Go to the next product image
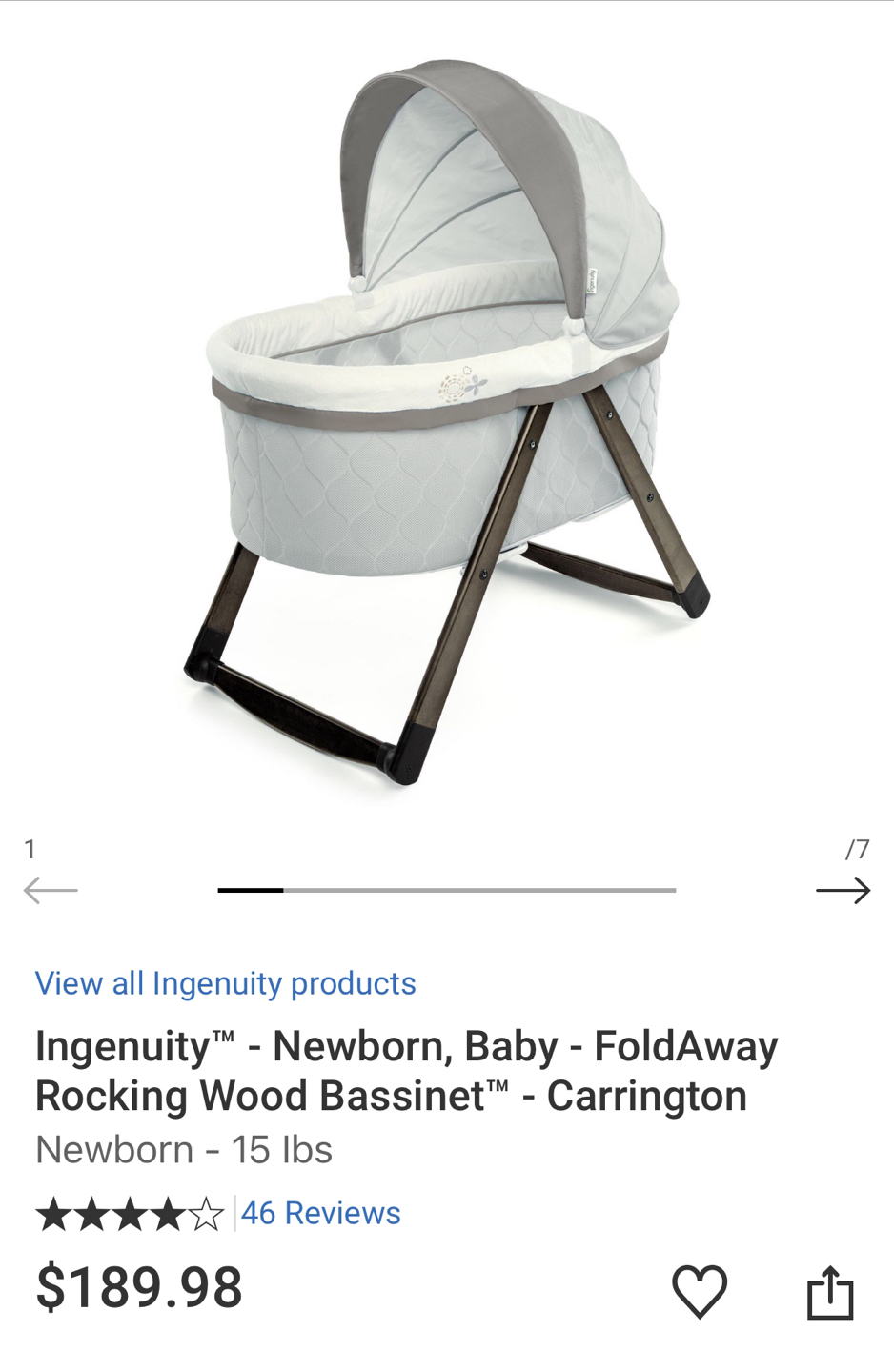This screenshot has height=1372, width=894. pyautogui.click(x=843, y=891)
